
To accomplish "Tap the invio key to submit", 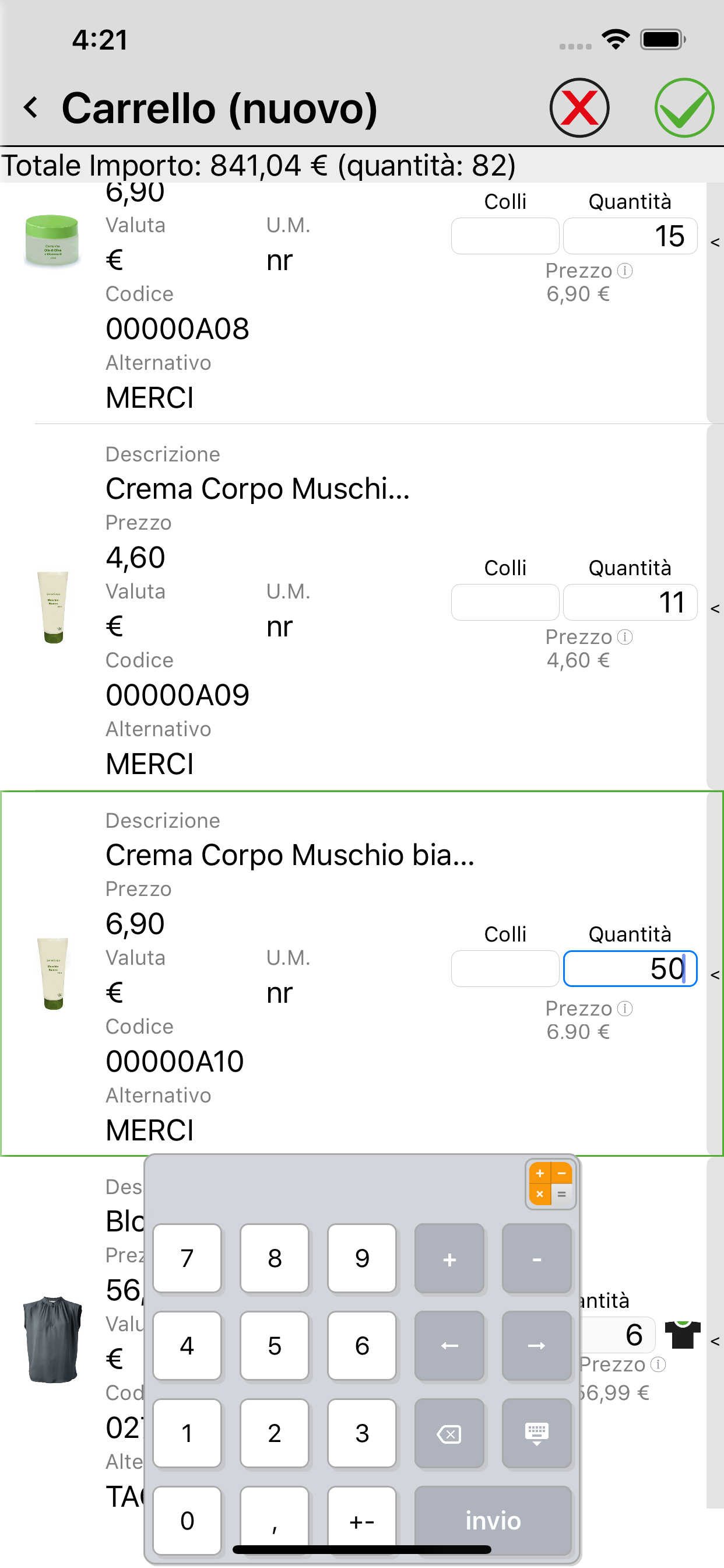I will point(493,1521).
